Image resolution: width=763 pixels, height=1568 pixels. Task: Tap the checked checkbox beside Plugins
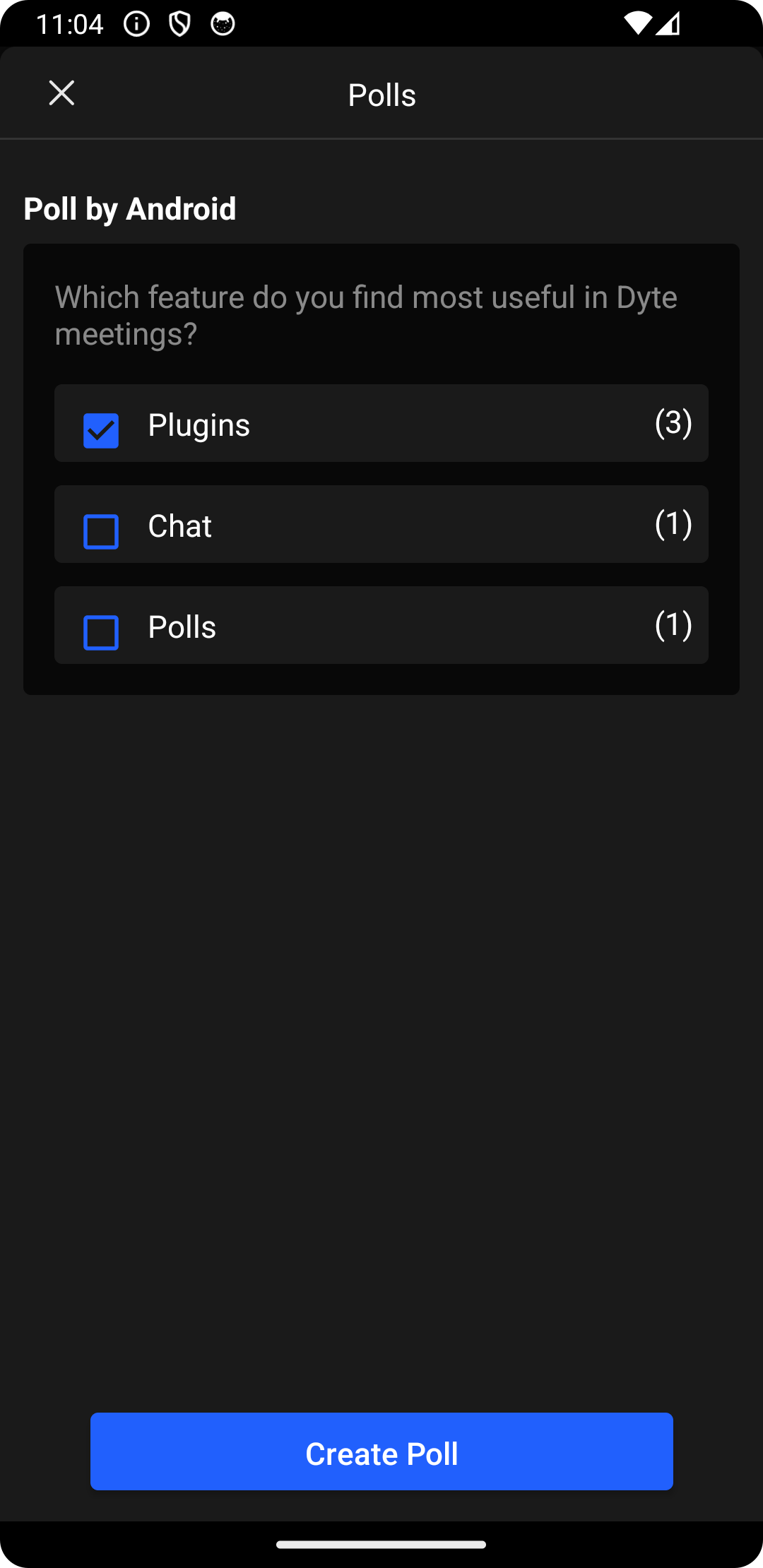pos(101,429)
